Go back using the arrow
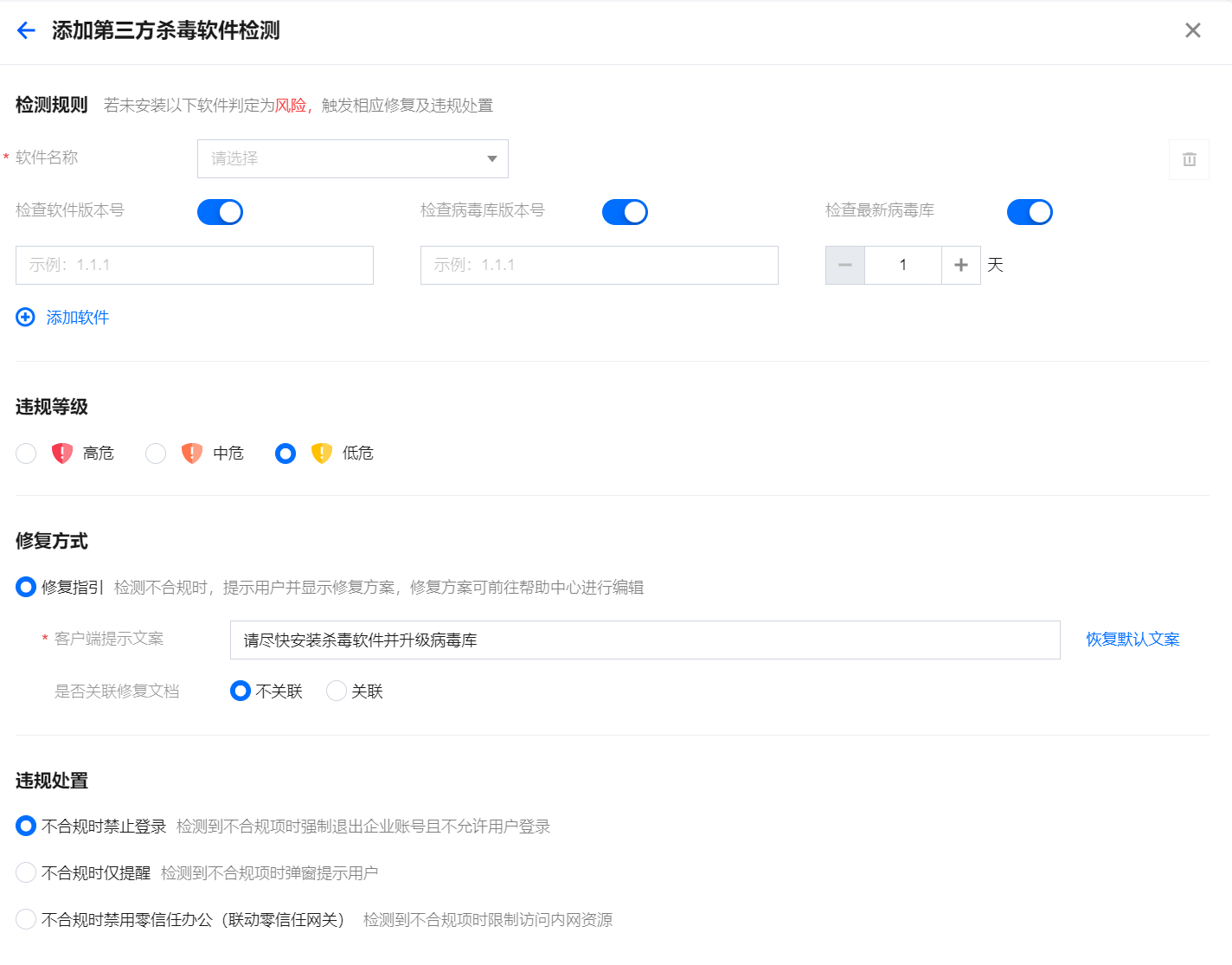This screenshot has height=965, width=1232. pyautogui.click(x=26, y=31)
